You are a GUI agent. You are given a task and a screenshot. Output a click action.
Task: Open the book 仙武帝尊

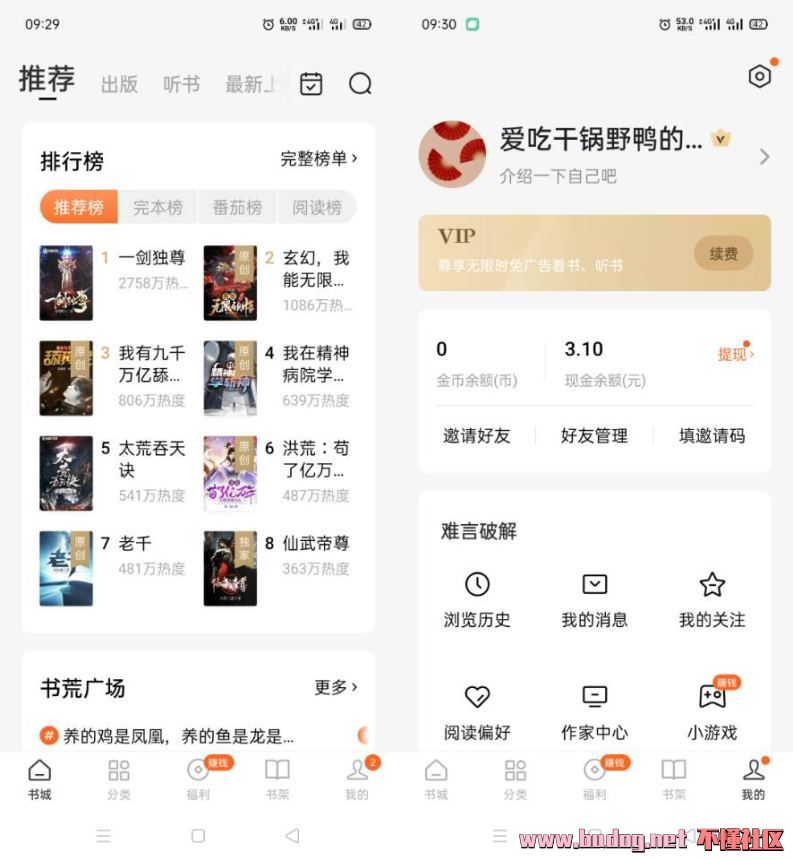tap(315, 544)
